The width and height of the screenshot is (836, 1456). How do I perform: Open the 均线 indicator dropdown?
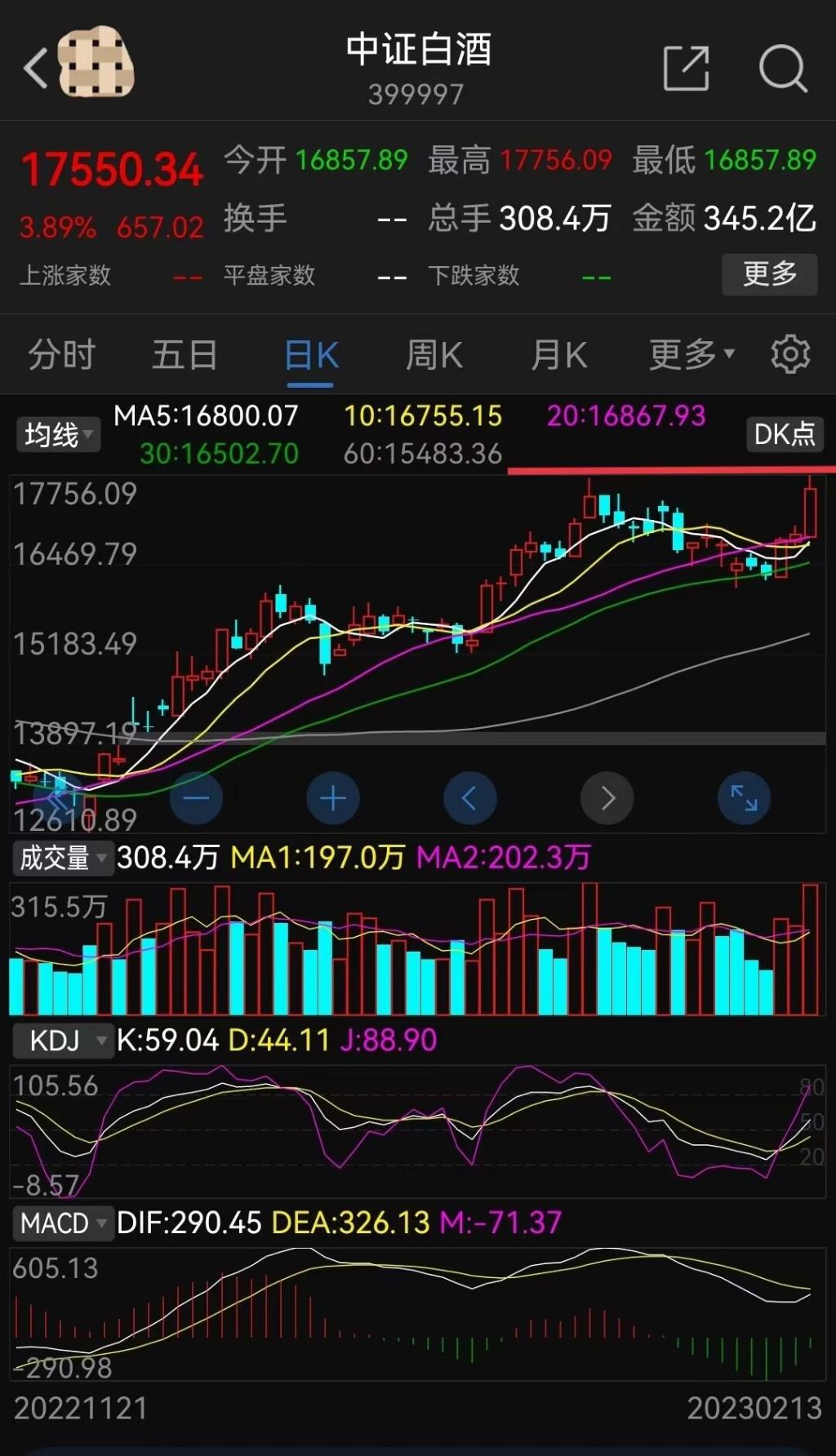pos(57,434)
